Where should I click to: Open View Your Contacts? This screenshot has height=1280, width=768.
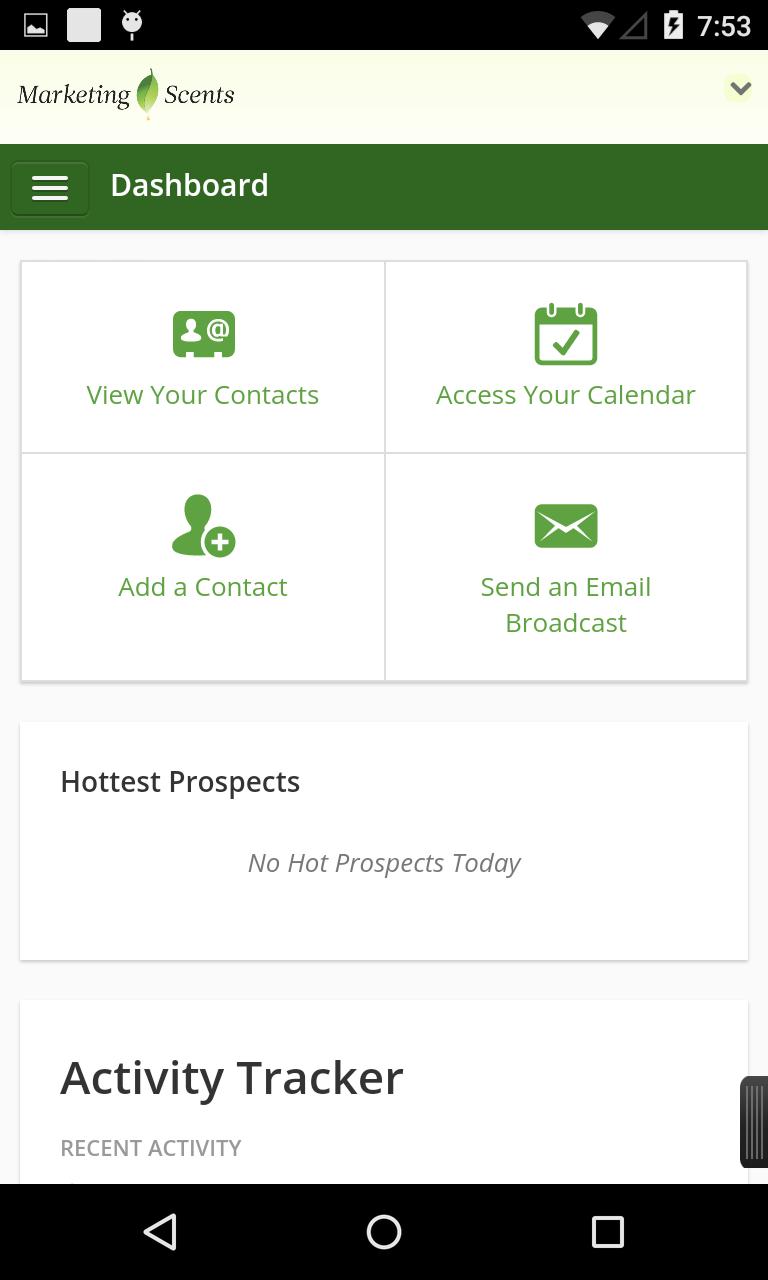point(203,358)
